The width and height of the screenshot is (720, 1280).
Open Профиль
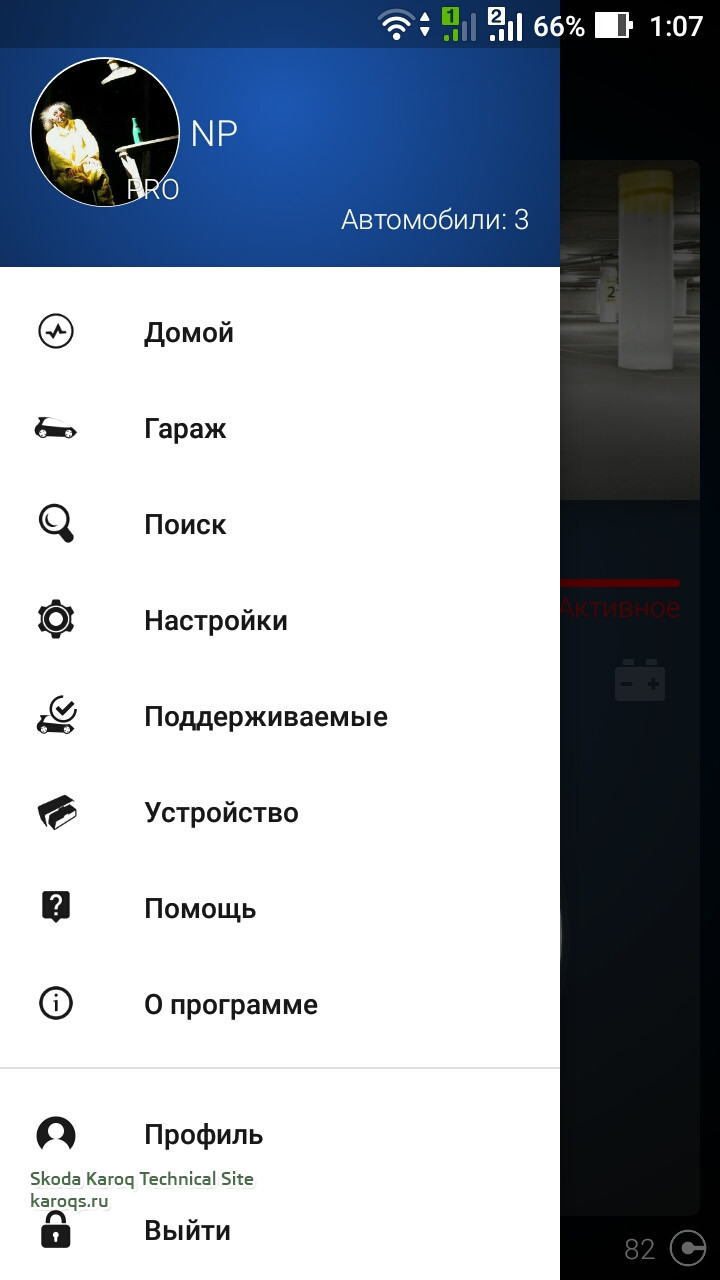click(x=203, y=1134)
